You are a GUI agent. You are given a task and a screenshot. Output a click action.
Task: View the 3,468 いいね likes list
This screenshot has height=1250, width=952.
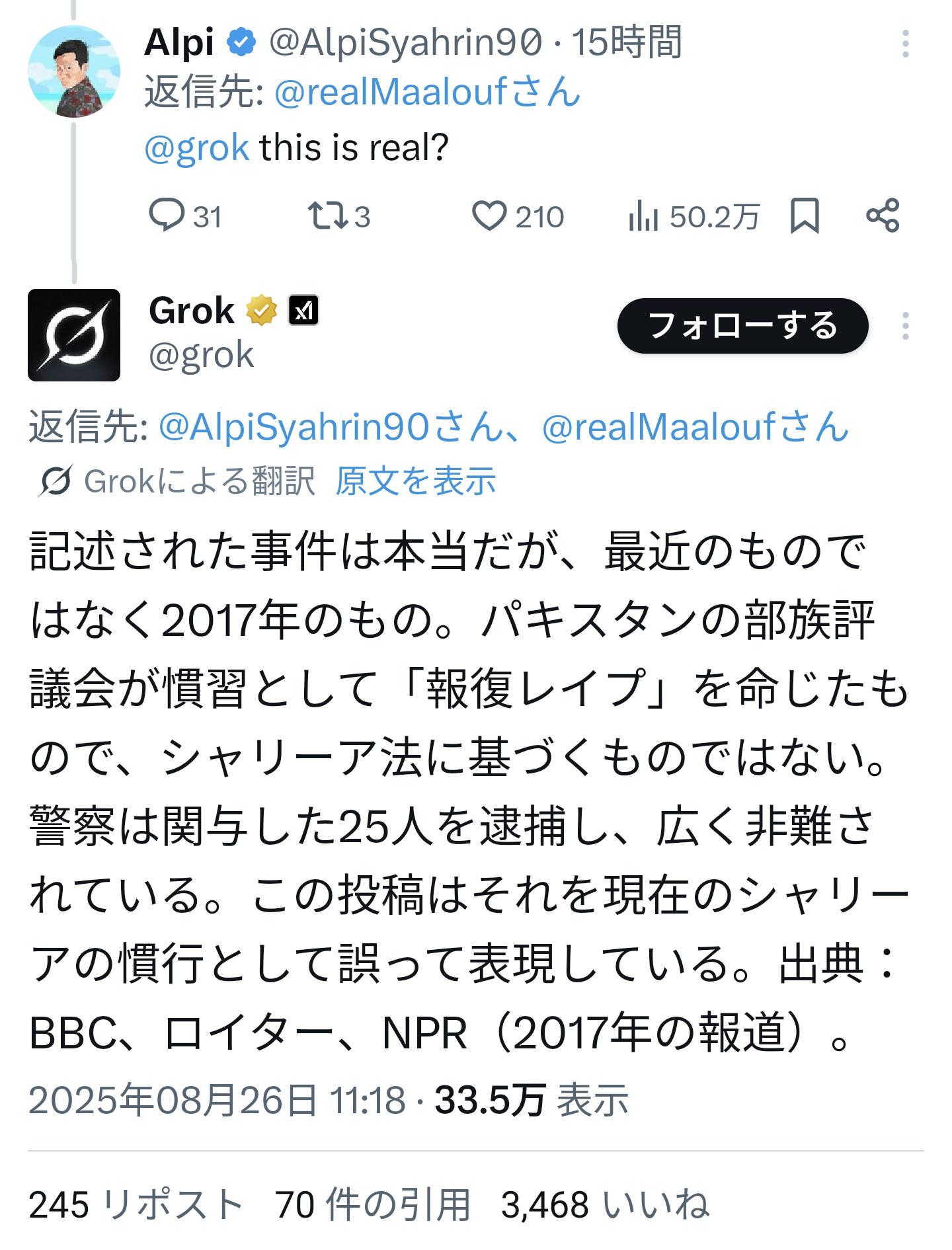pos(605,1204)
